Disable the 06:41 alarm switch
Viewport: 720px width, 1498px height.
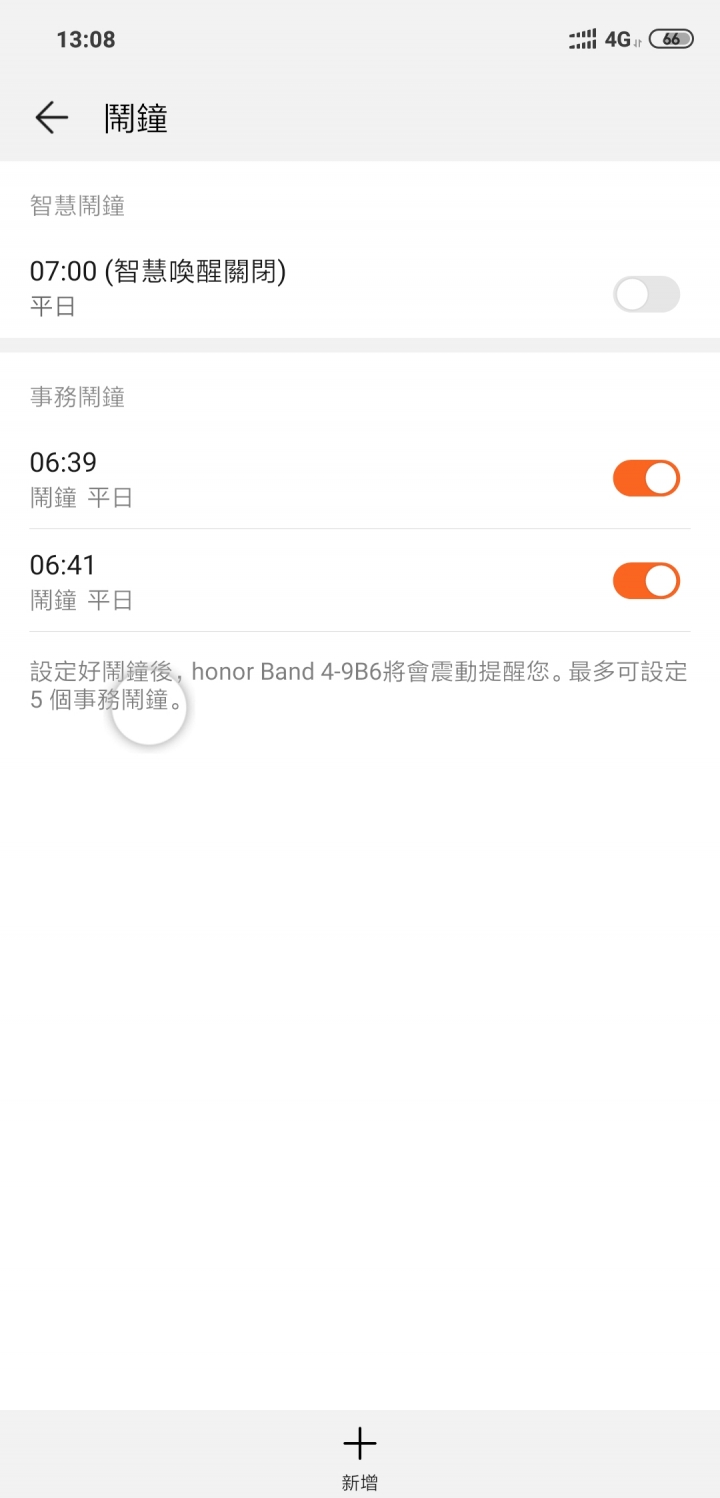(646, 581)
